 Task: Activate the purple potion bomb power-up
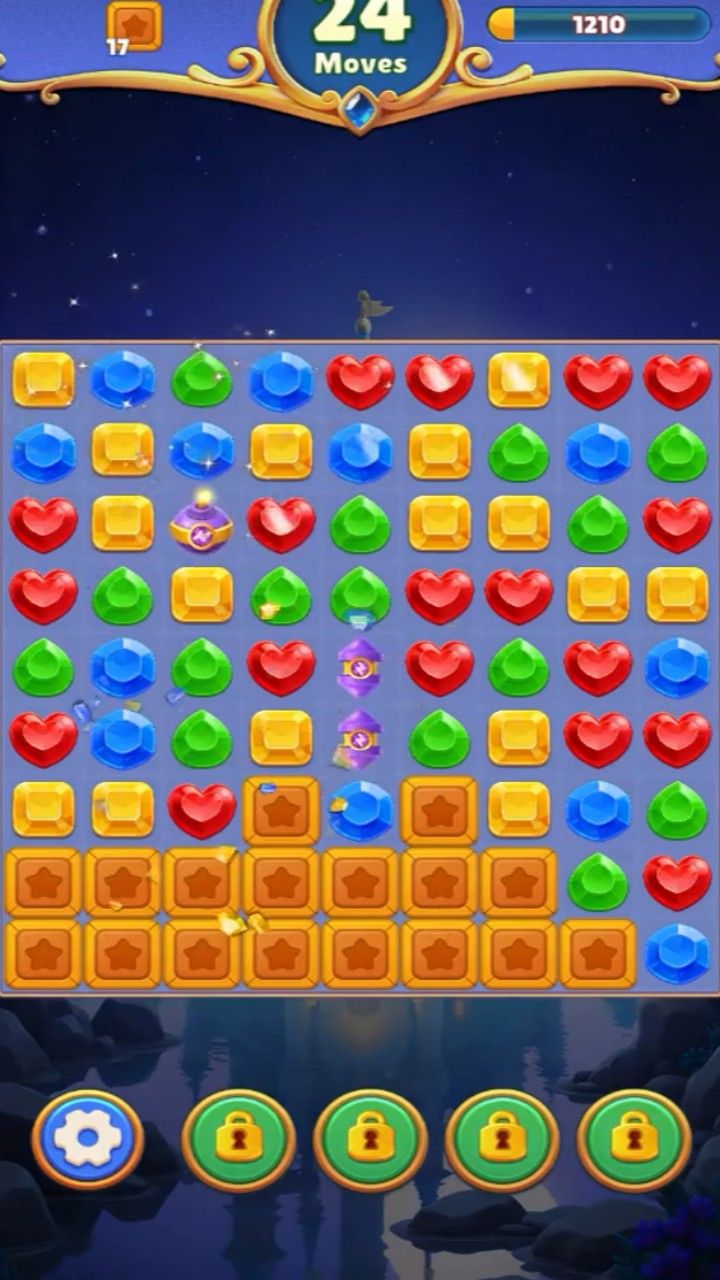pyautogui.click(x=202, y=524)
